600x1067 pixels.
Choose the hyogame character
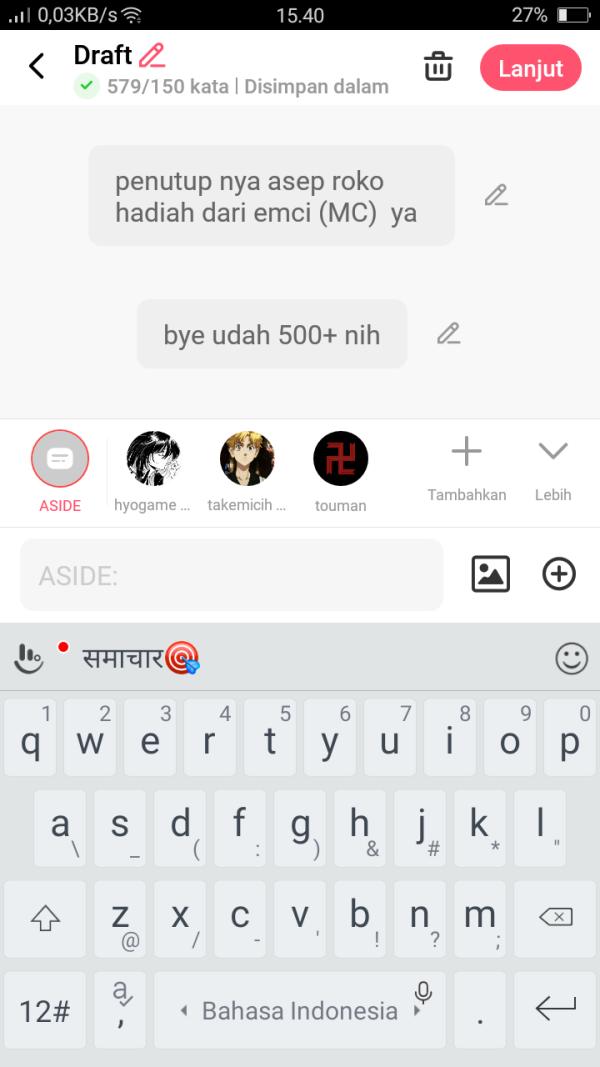pyautogui.click(x=153, y=460)
